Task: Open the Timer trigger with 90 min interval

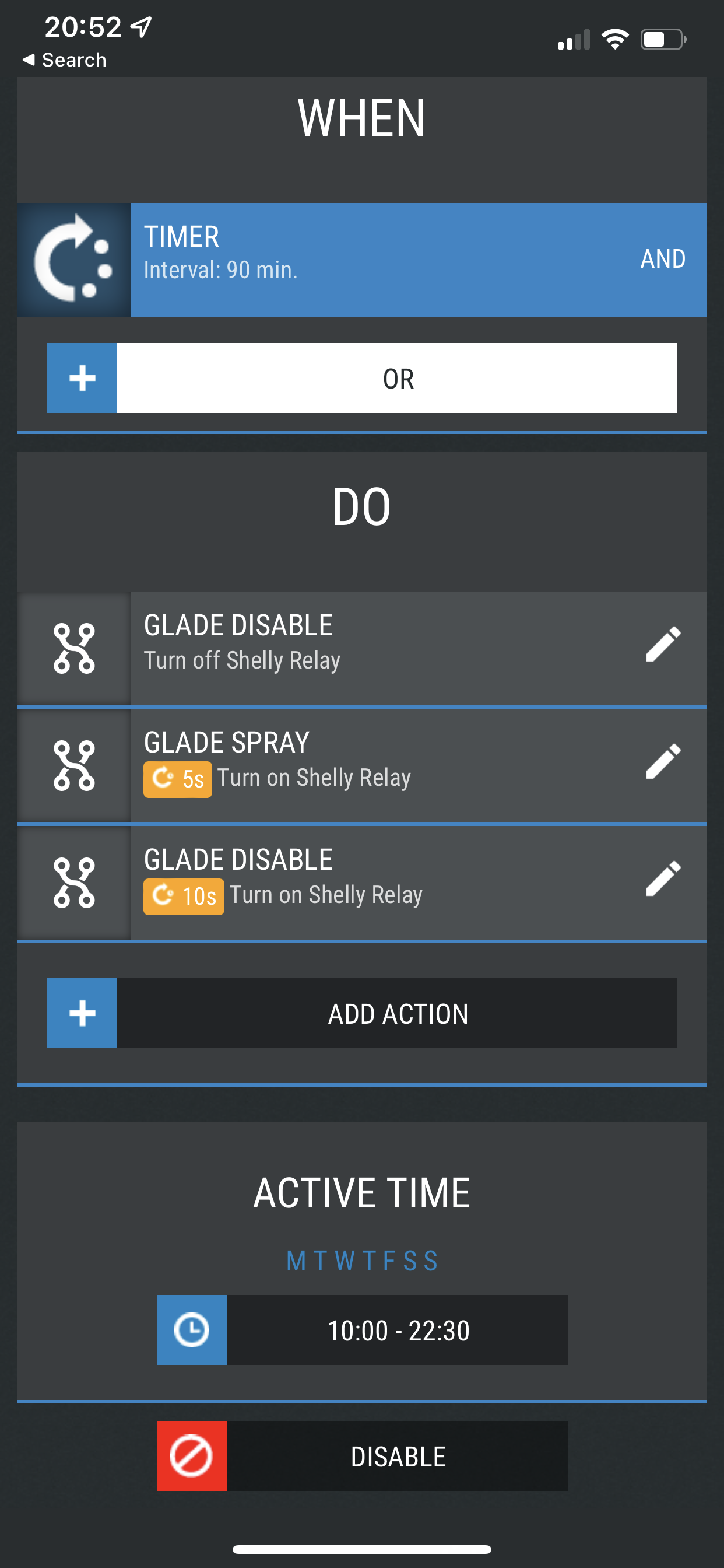Action: (x=365, y=260)
